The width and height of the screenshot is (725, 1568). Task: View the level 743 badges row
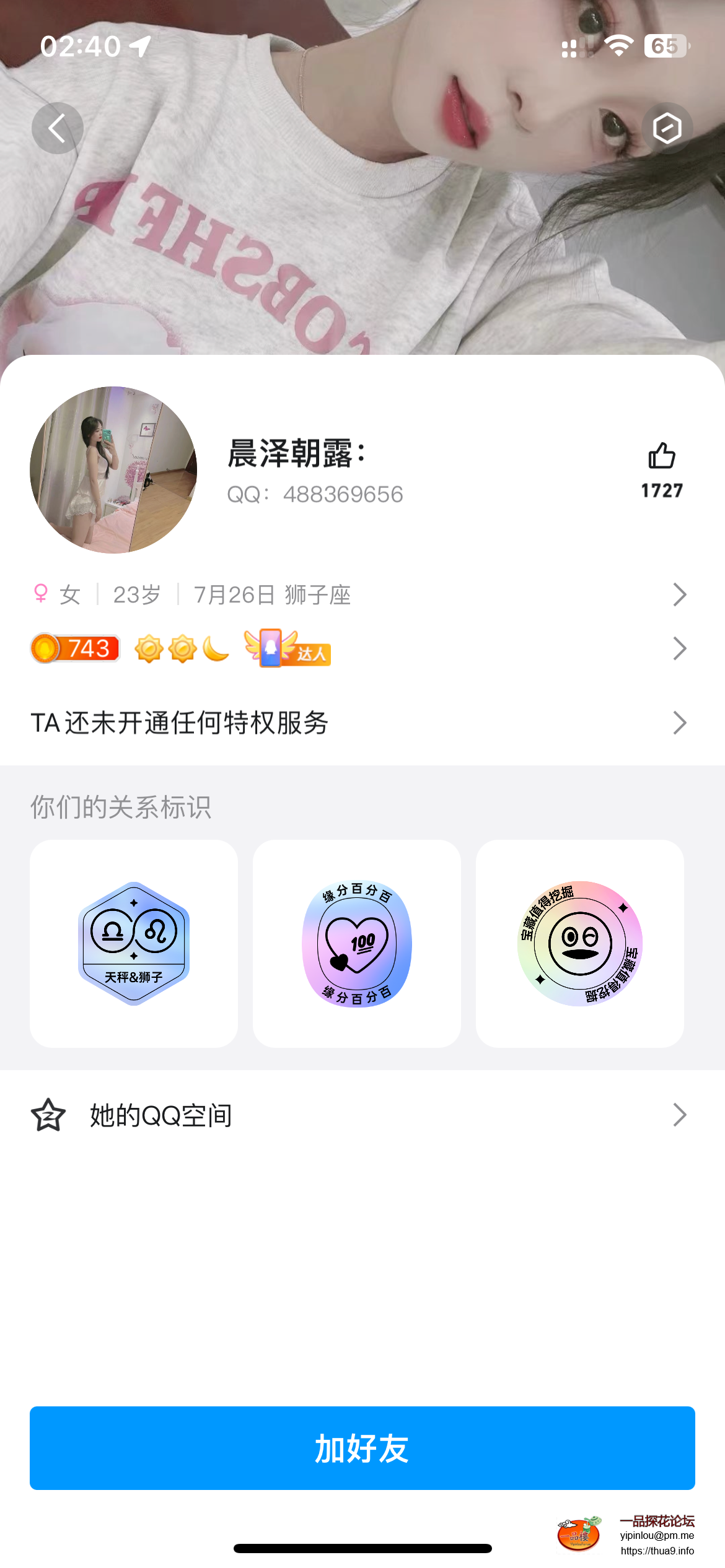359,648
